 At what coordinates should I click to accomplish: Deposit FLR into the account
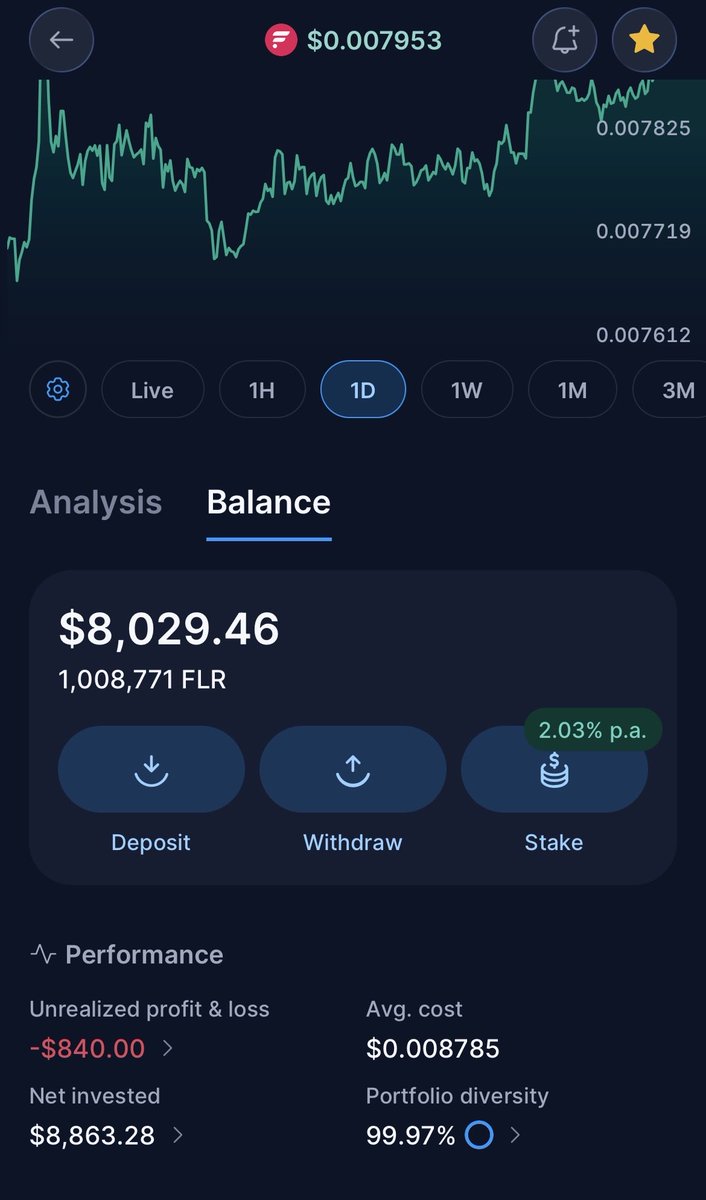coord(151,770)
